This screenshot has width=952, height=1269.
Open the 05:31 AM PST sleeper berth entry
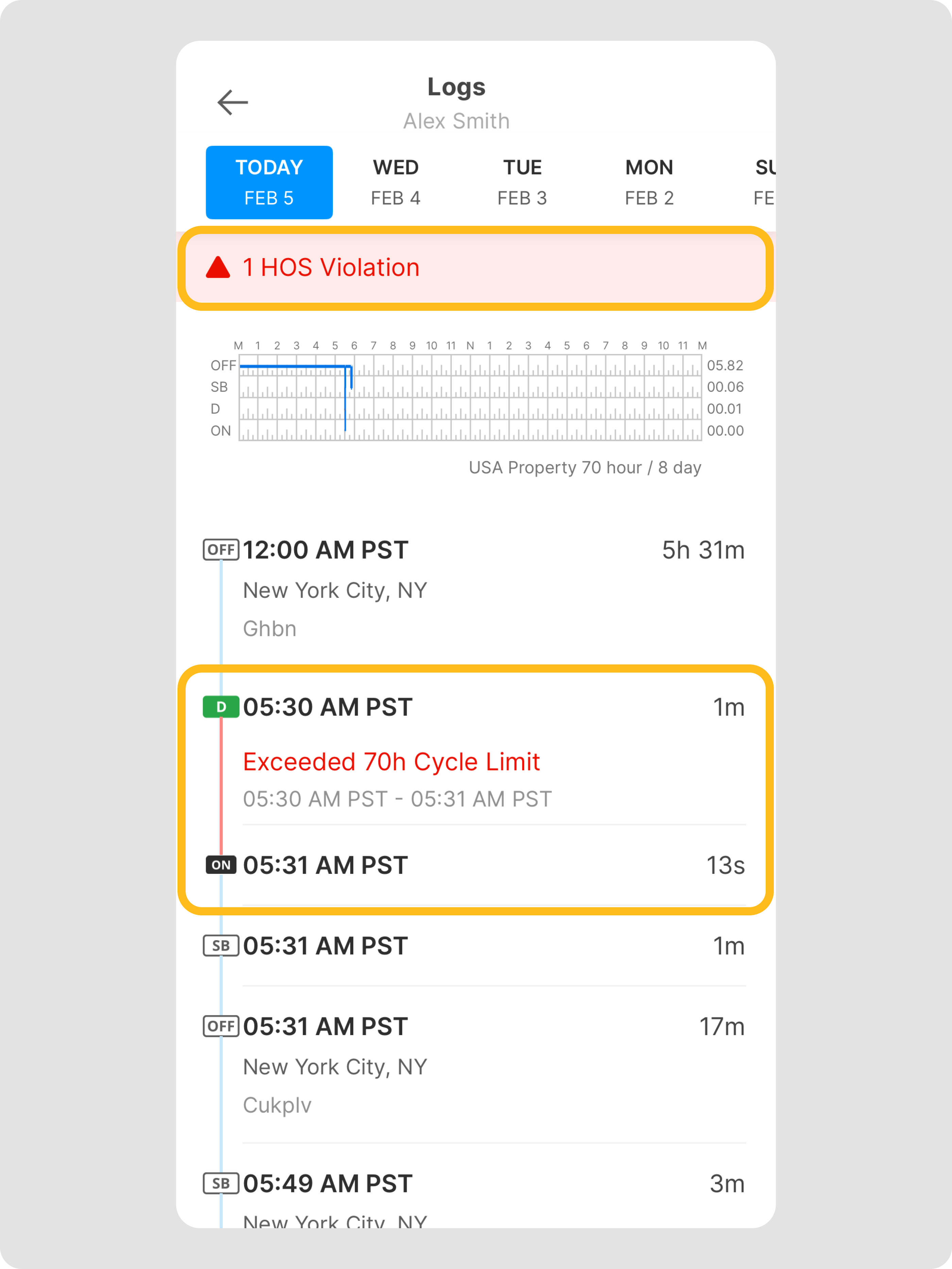[475, 946]
